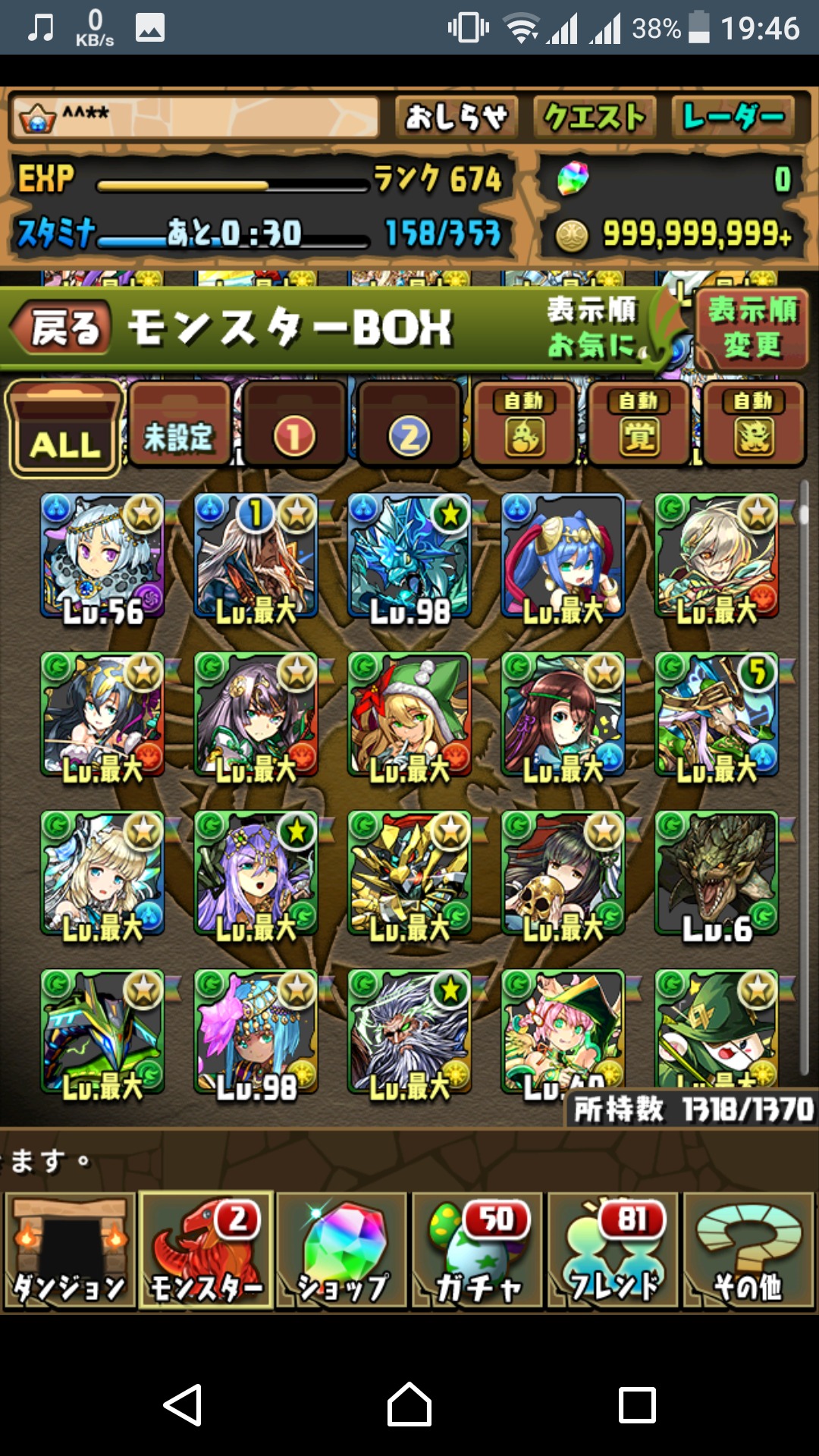
Task: Tap the 戻る back button
Action: pos(64,328)
